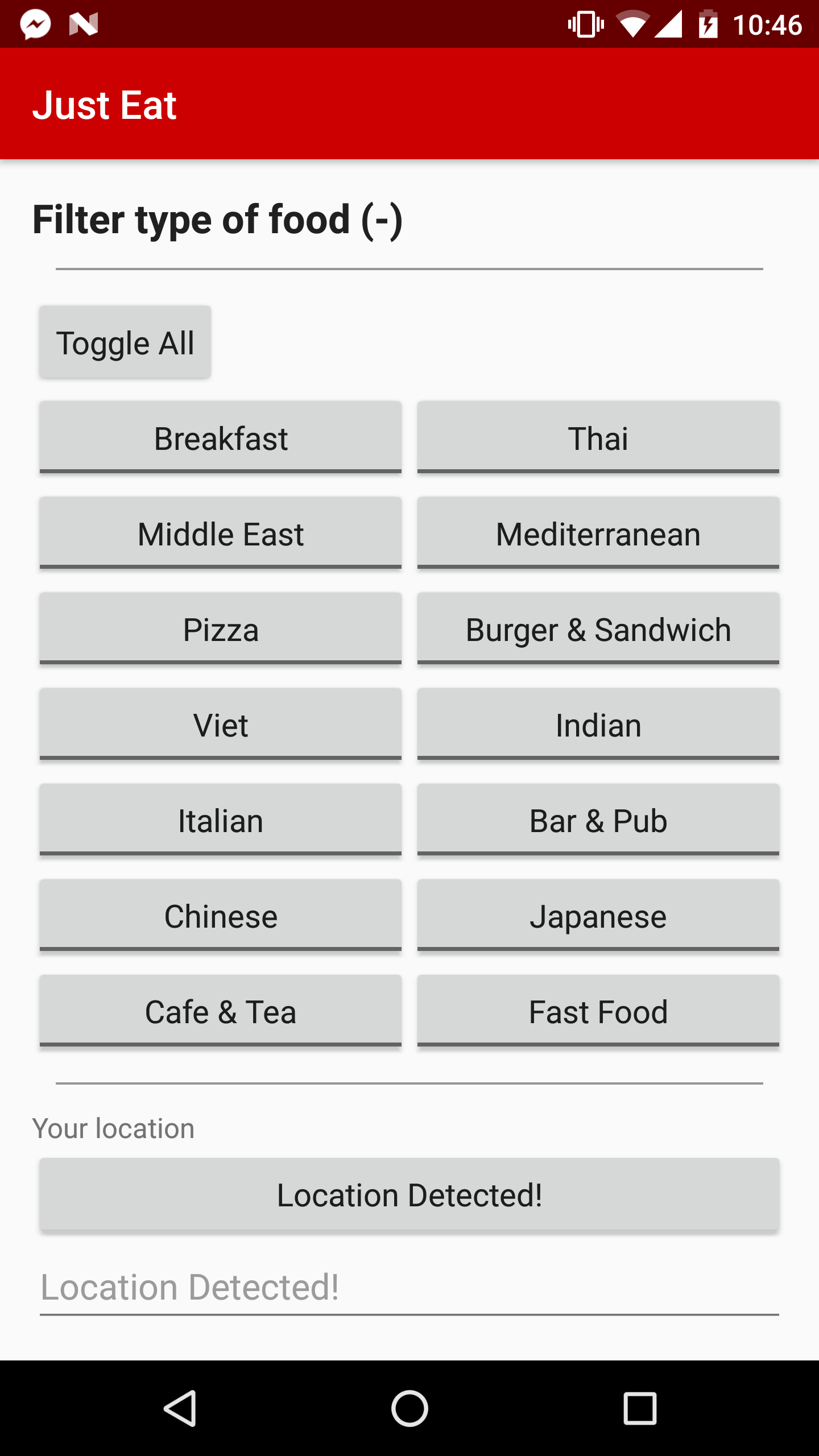Pick Pizza as a food type
The height and width of the screenshot is (1456, 819).
point(221,629)
